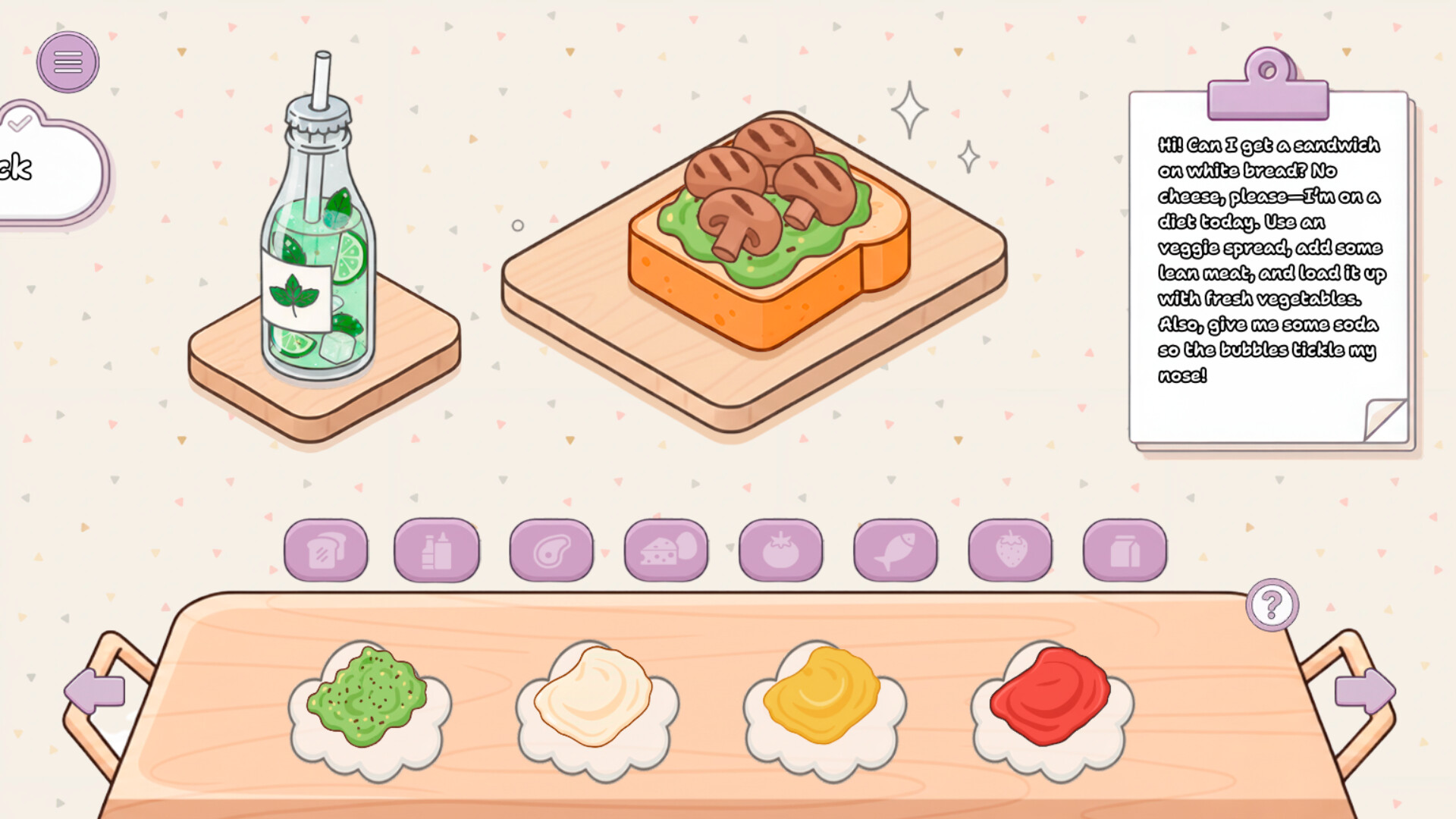
Task: Select the red ketchup spread
Action: point(1052,698)
